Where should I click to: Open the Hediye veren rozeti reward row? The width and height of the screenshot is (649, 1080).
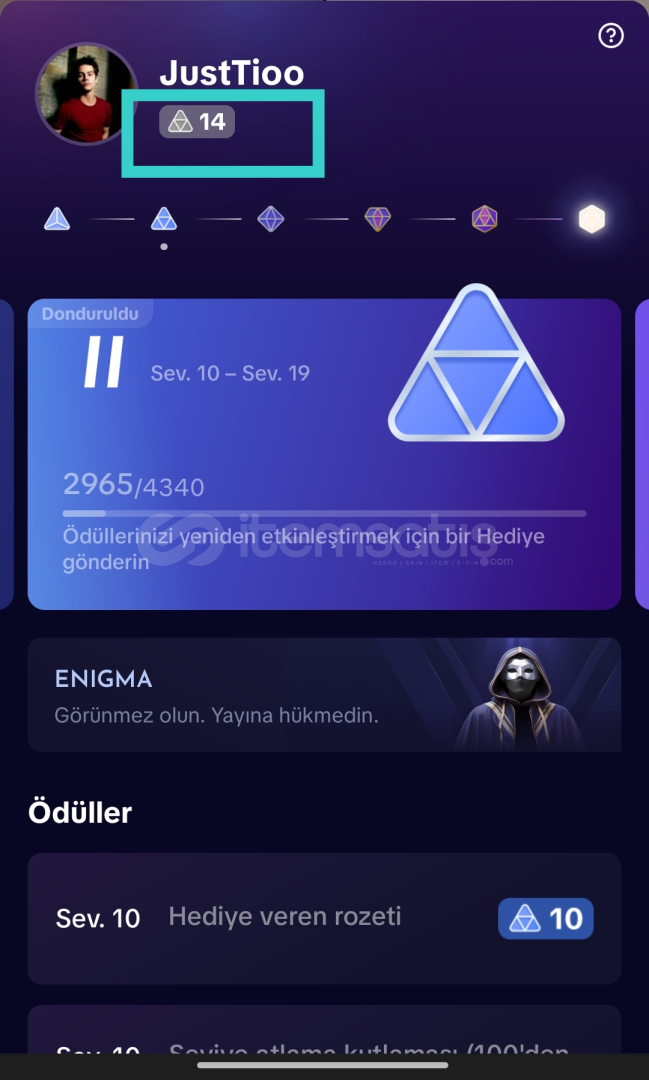coord(324,918)
